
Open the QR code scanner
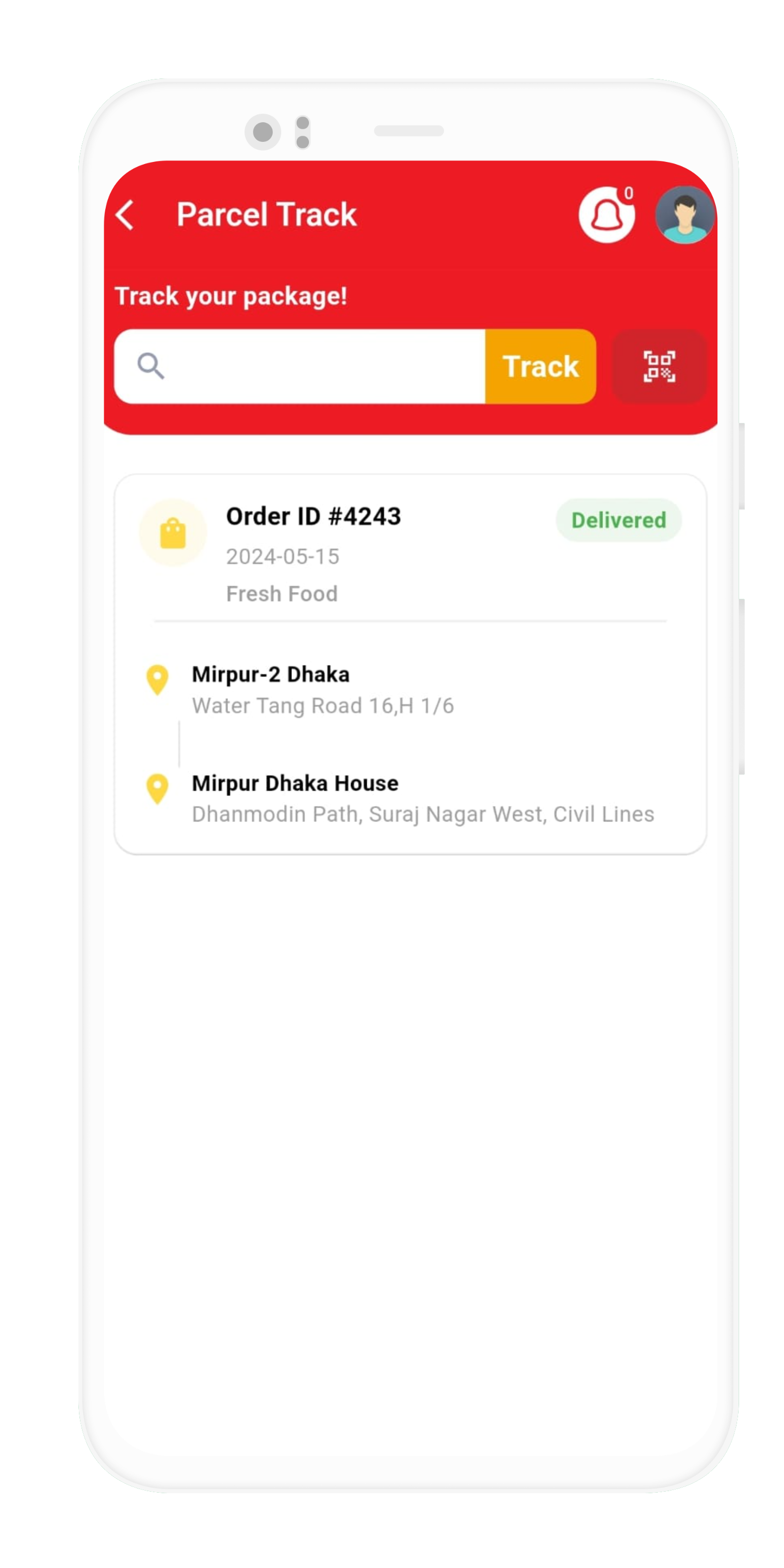[x=659, y=366]
